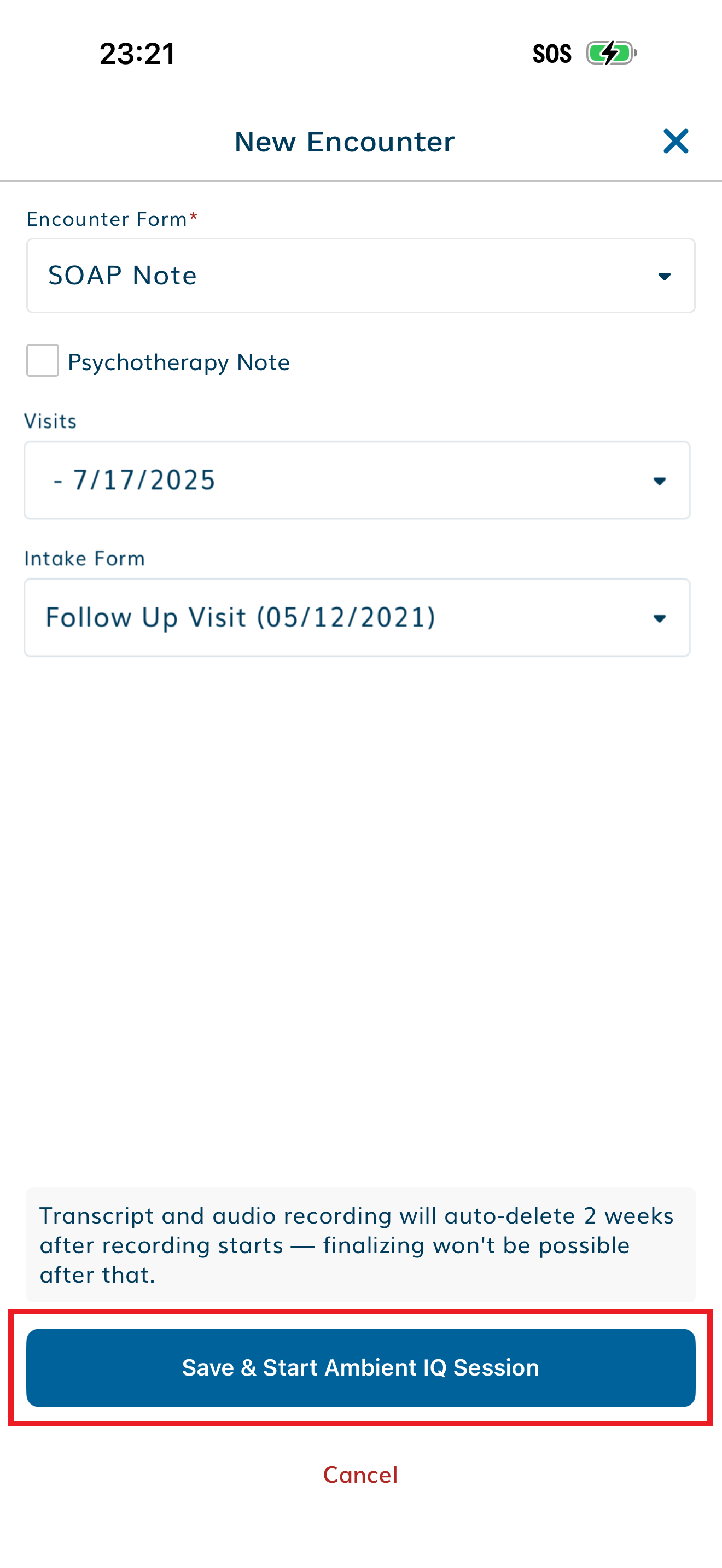Open the Follow Up Visit intake form dropdown
722x1568 pixels.
point(359,618)
